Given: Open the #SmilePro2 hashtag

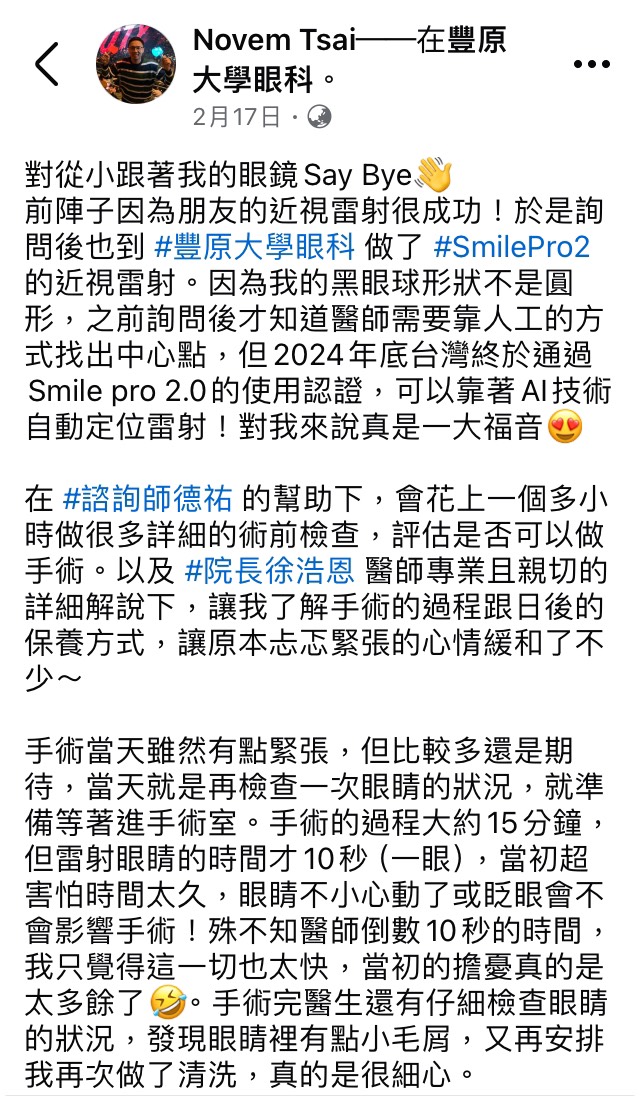Looking at the screenshot, I should click(512, 246).
